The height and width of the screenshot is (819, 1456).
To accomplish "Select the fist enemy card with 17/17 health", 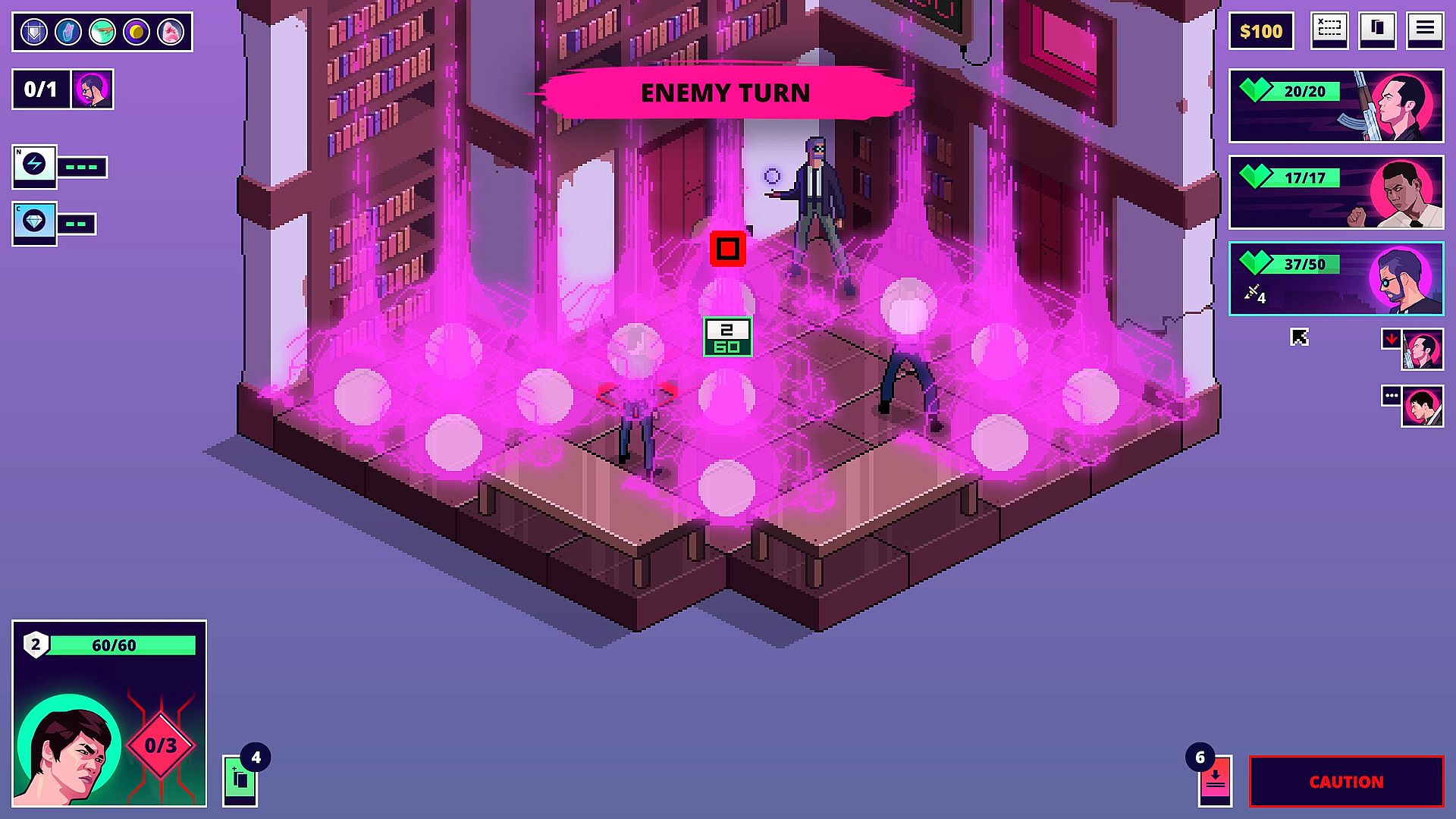I will click(x=1336, y=192).
